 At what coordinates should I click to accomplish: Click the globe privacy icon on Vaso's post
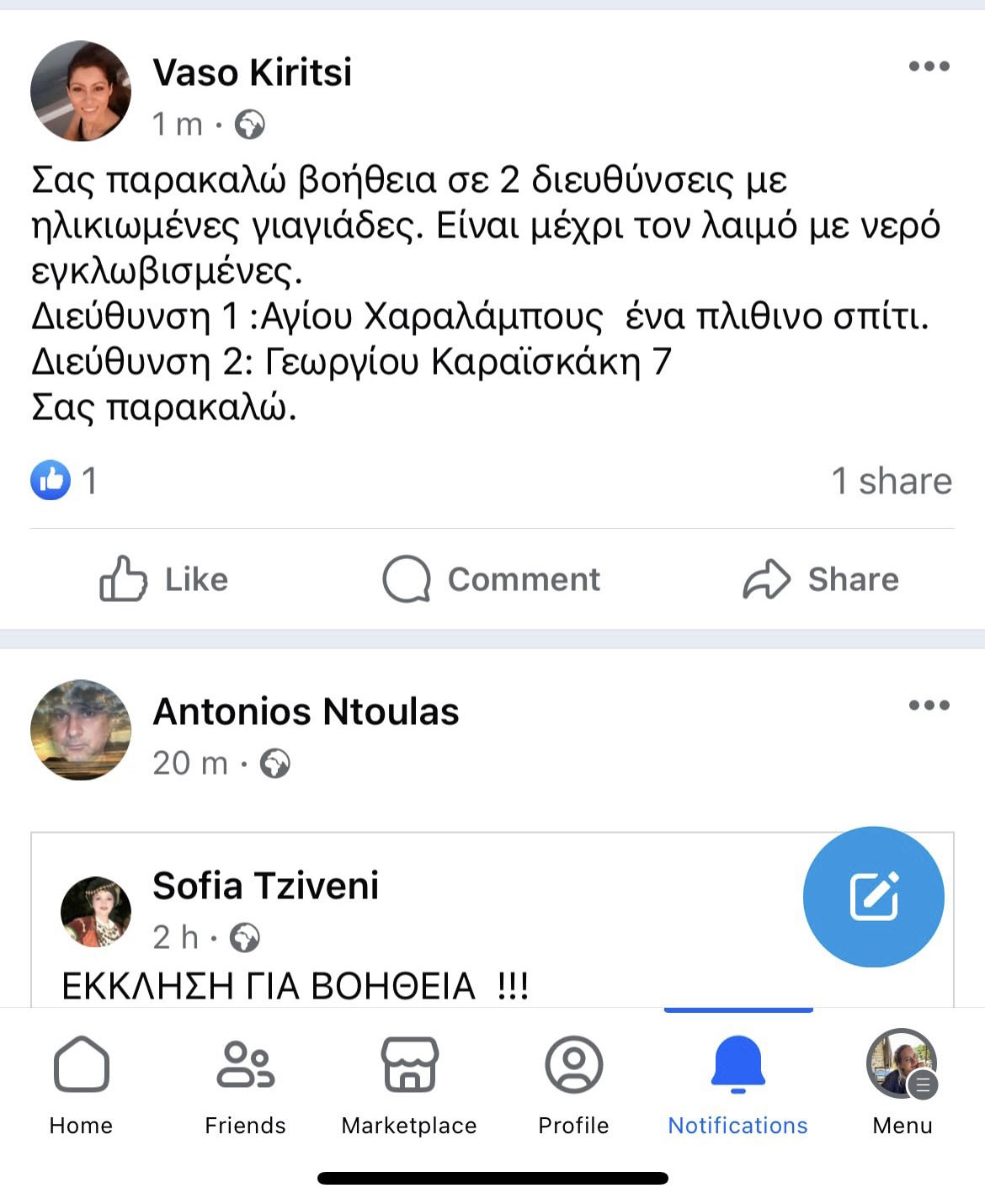click(248, 125)
